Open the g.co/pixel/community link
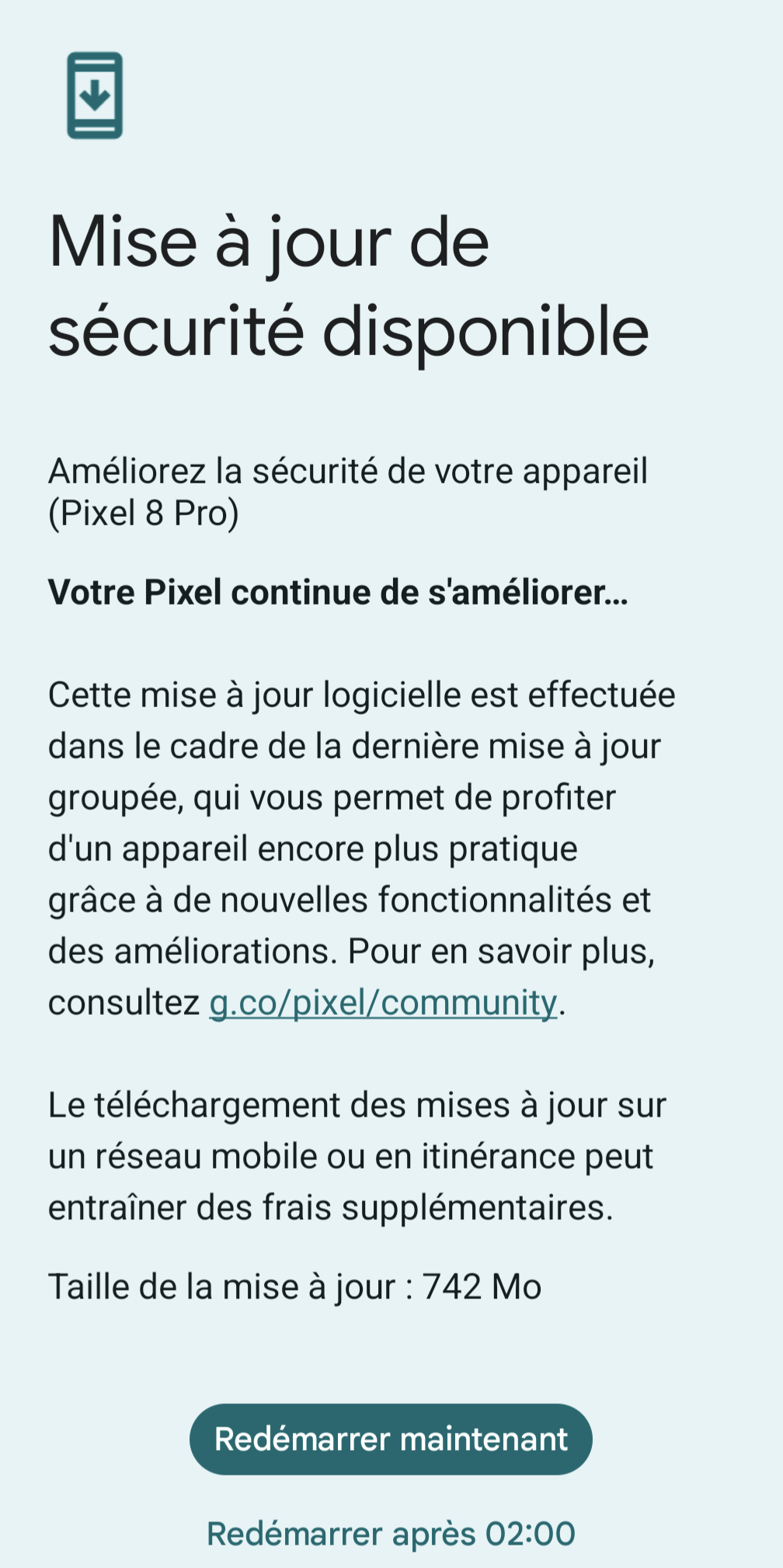Screen dimensions: 783x1568 [383, 1002]
